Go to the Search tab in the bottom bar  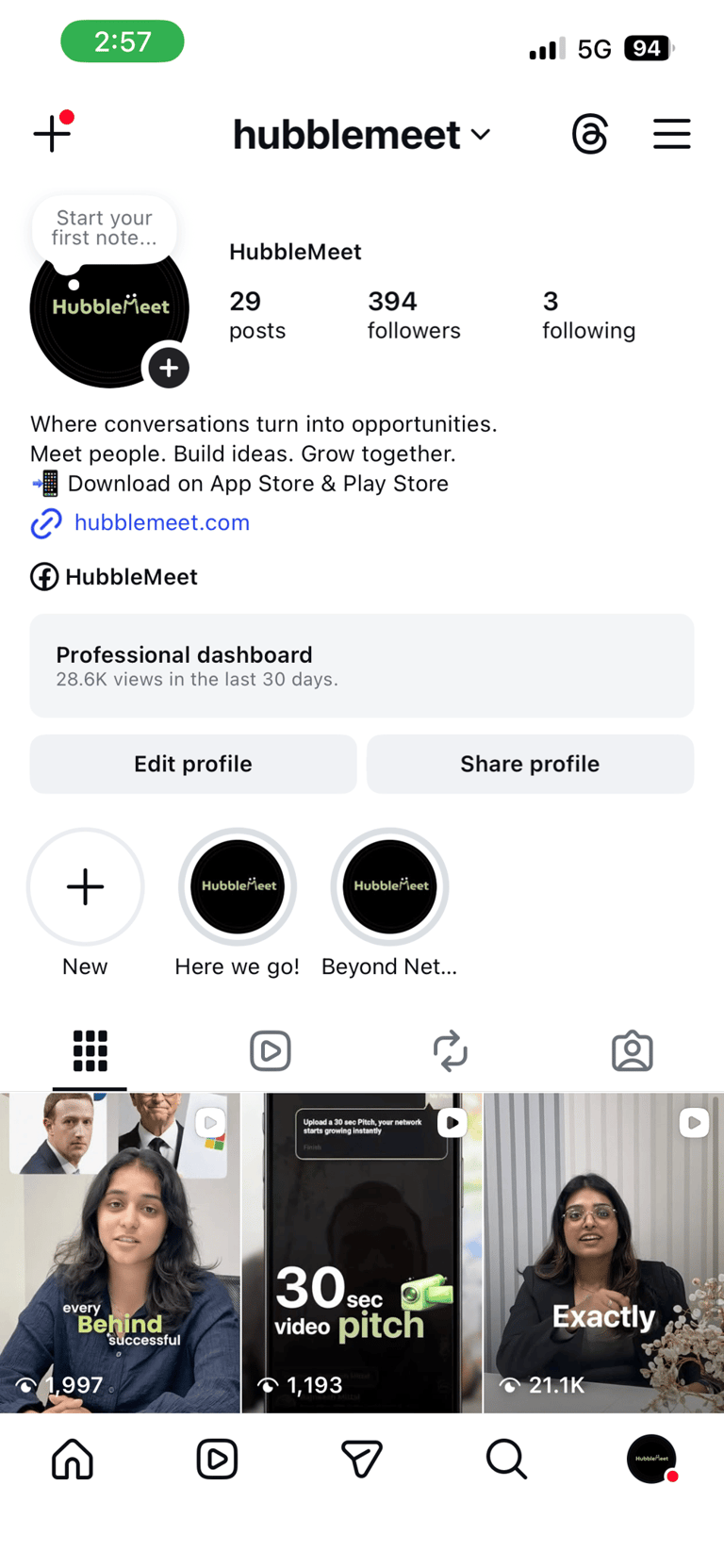(506, 1459)
